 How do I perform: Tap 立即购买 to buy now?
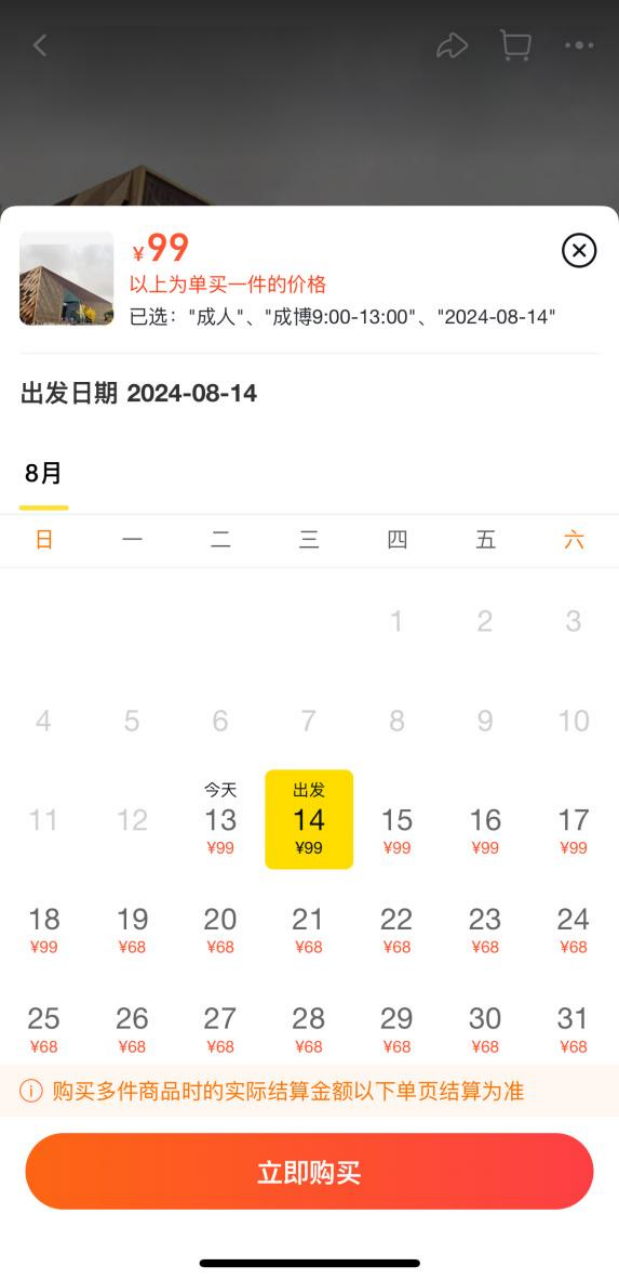pyautogui.click(x=309, y=1171)
